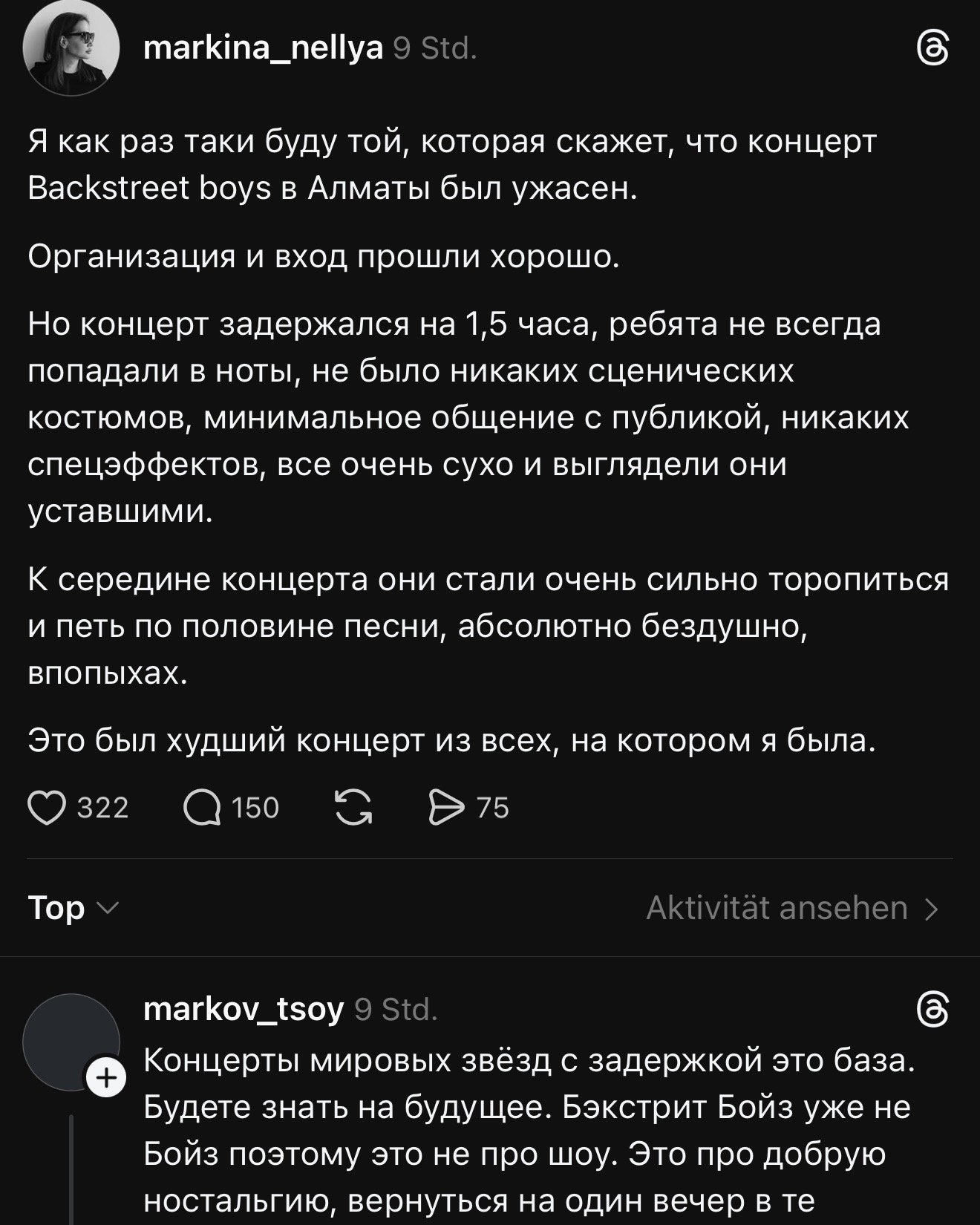Like markina_nellya's post
Image resolution: width=980 pixels, height=1225 pixels.
coord(47,808)
